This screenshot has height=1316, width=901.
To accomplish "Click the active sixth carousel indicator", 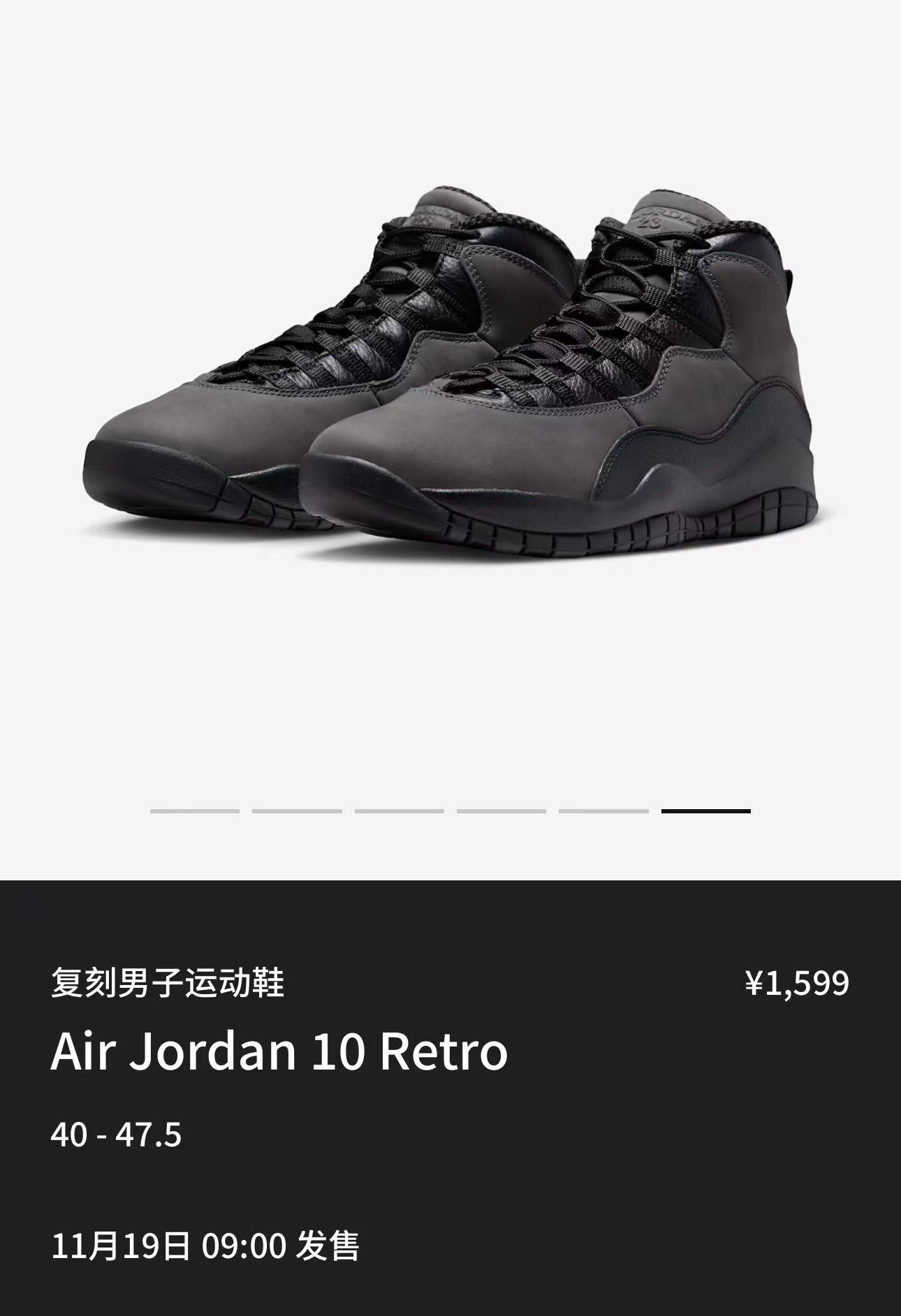I will [705, 811].
